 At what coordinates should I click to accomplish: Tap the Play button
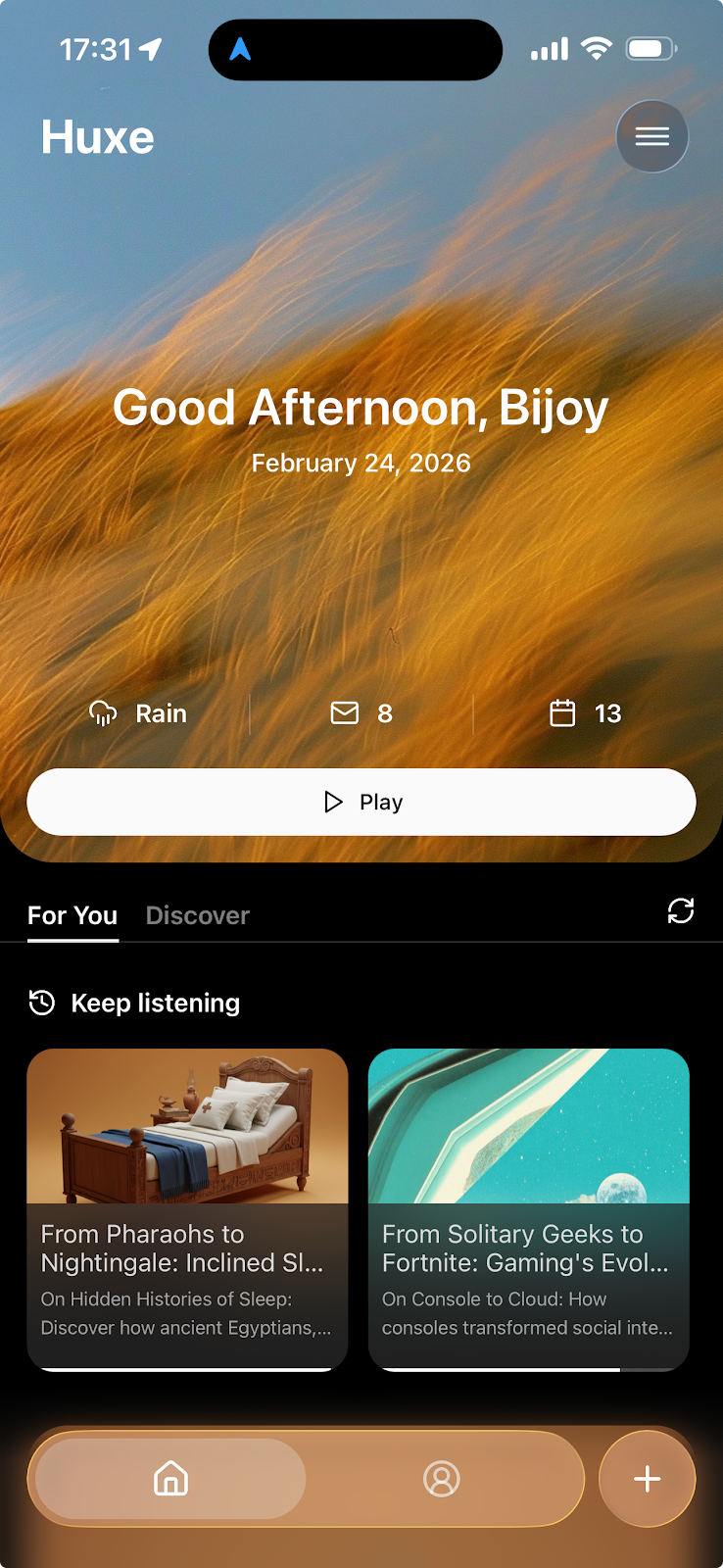361,802
